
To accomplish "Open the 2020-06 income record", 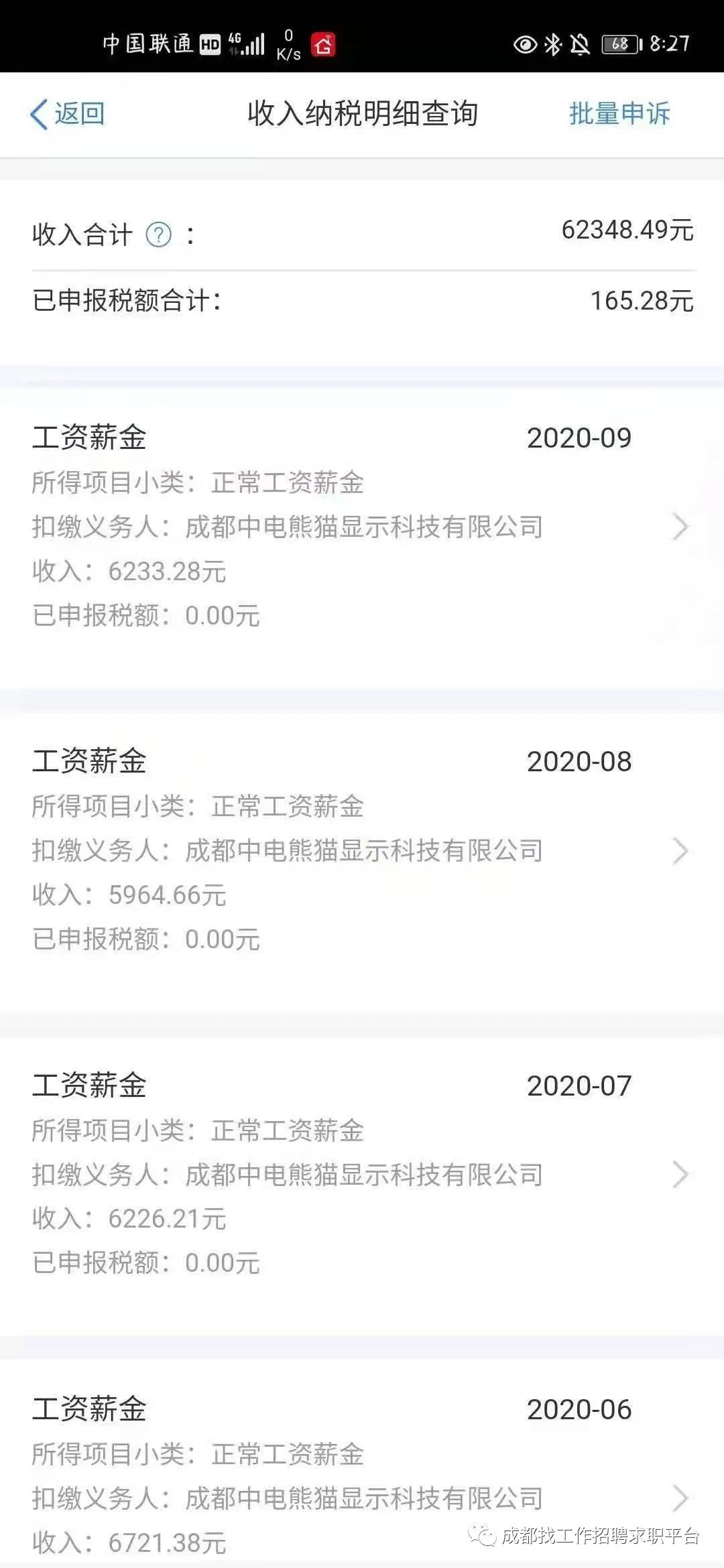I will tap(362, 1464).
